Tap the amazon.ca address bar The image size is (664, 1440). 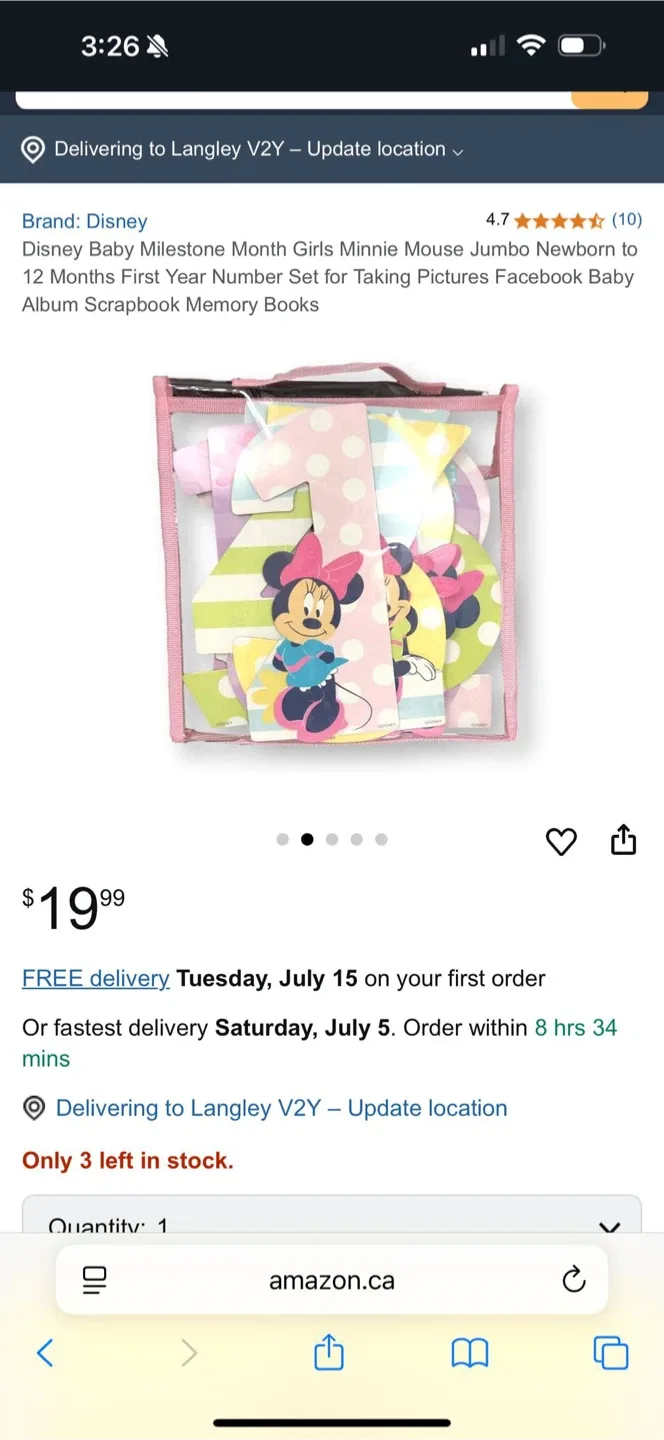pos(331,1280)
